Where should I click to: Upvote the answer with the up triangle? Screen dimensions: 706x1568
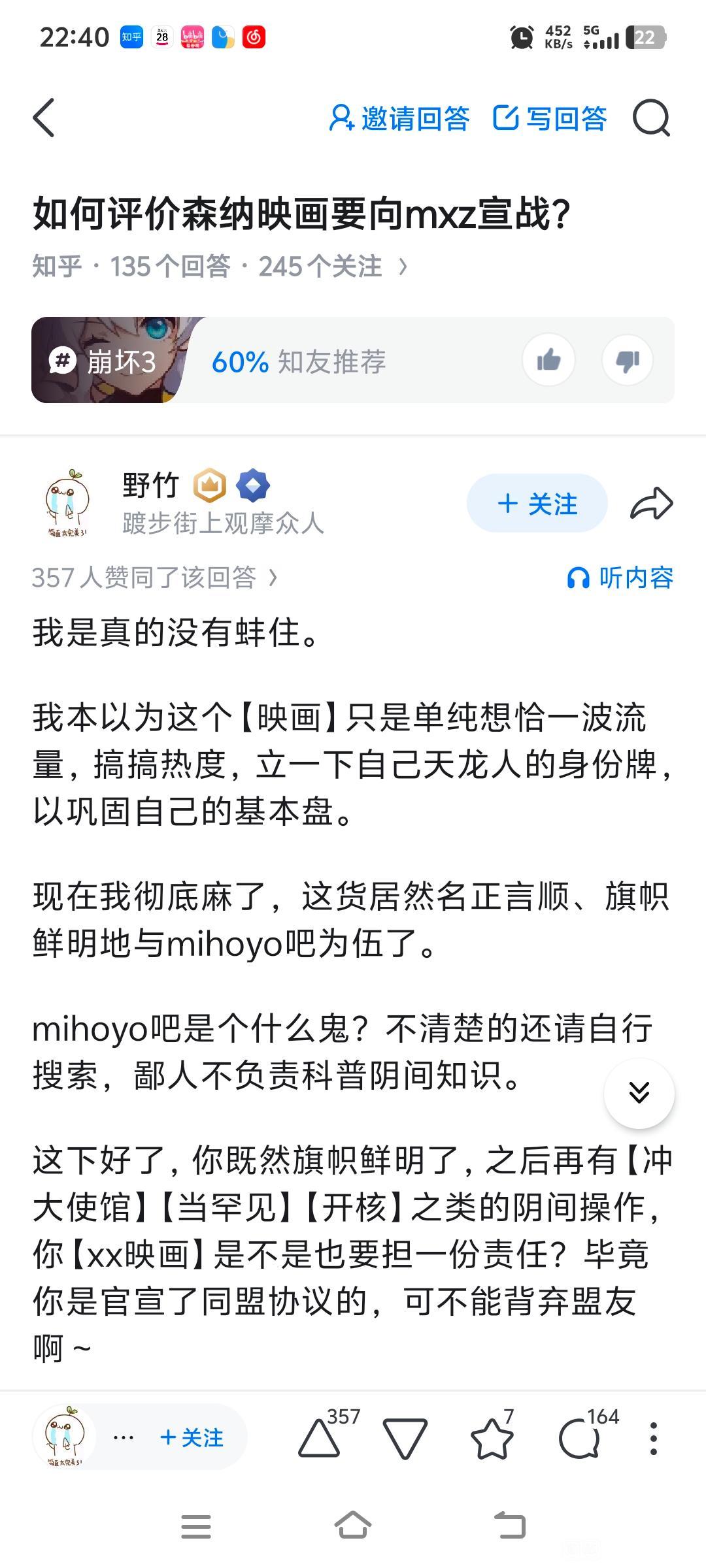319,1437
